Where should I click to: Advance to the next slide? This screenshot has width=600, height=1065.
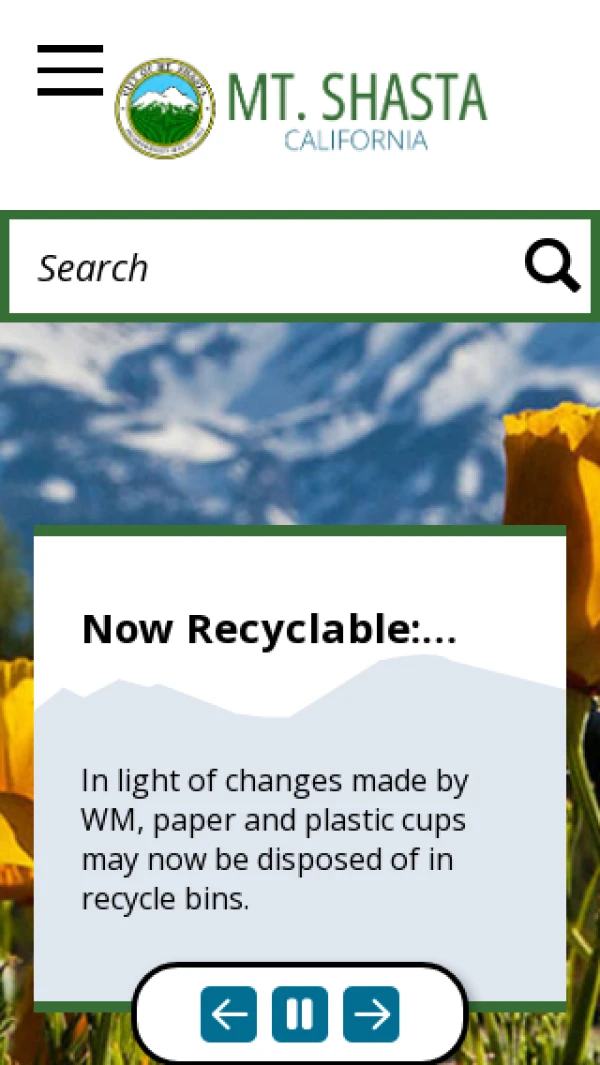(371, 1014)
